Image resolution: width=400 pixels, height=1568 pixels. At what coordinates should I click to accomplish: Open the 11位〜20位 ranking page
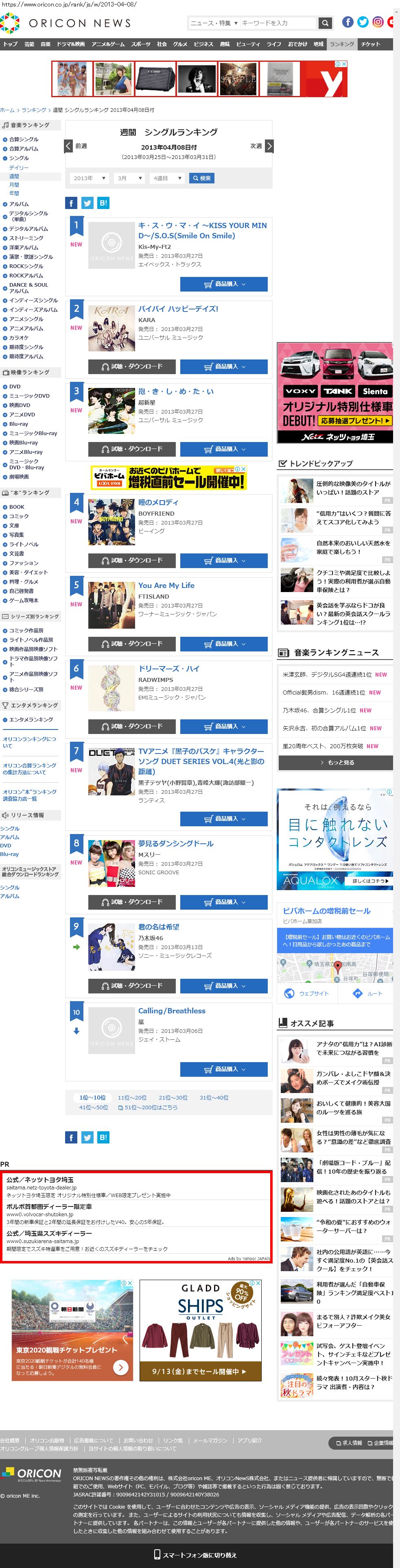point(132,1098)
